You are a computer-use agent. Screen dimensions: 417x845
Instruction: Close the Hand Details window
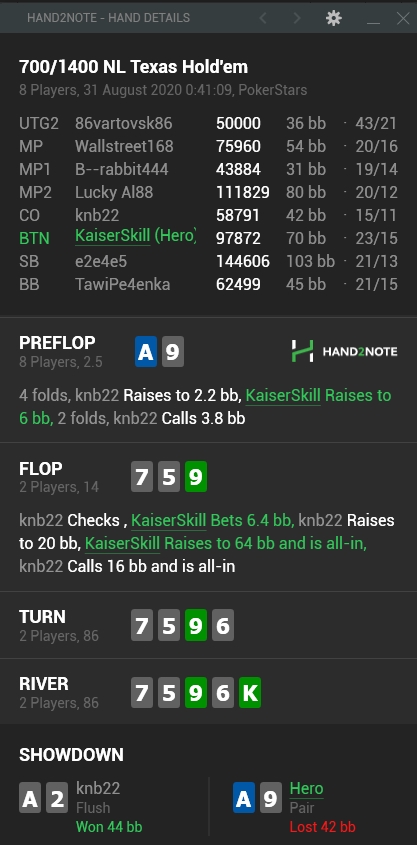tap(403, 18)
